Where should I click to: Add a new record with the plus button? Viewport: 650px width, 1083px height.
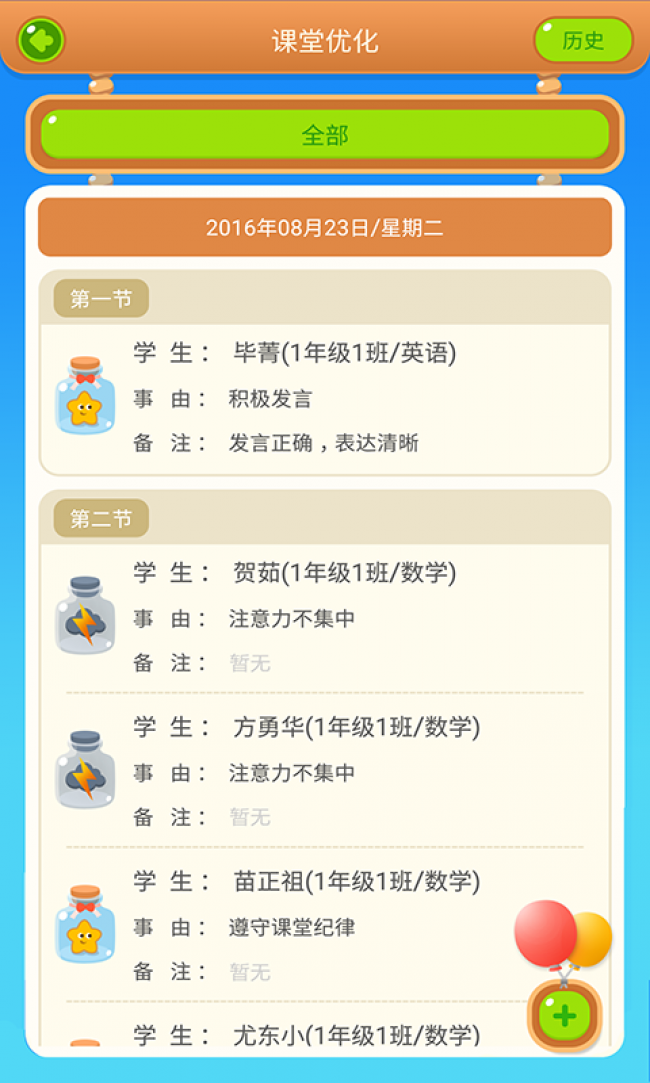pos(564,1015)
